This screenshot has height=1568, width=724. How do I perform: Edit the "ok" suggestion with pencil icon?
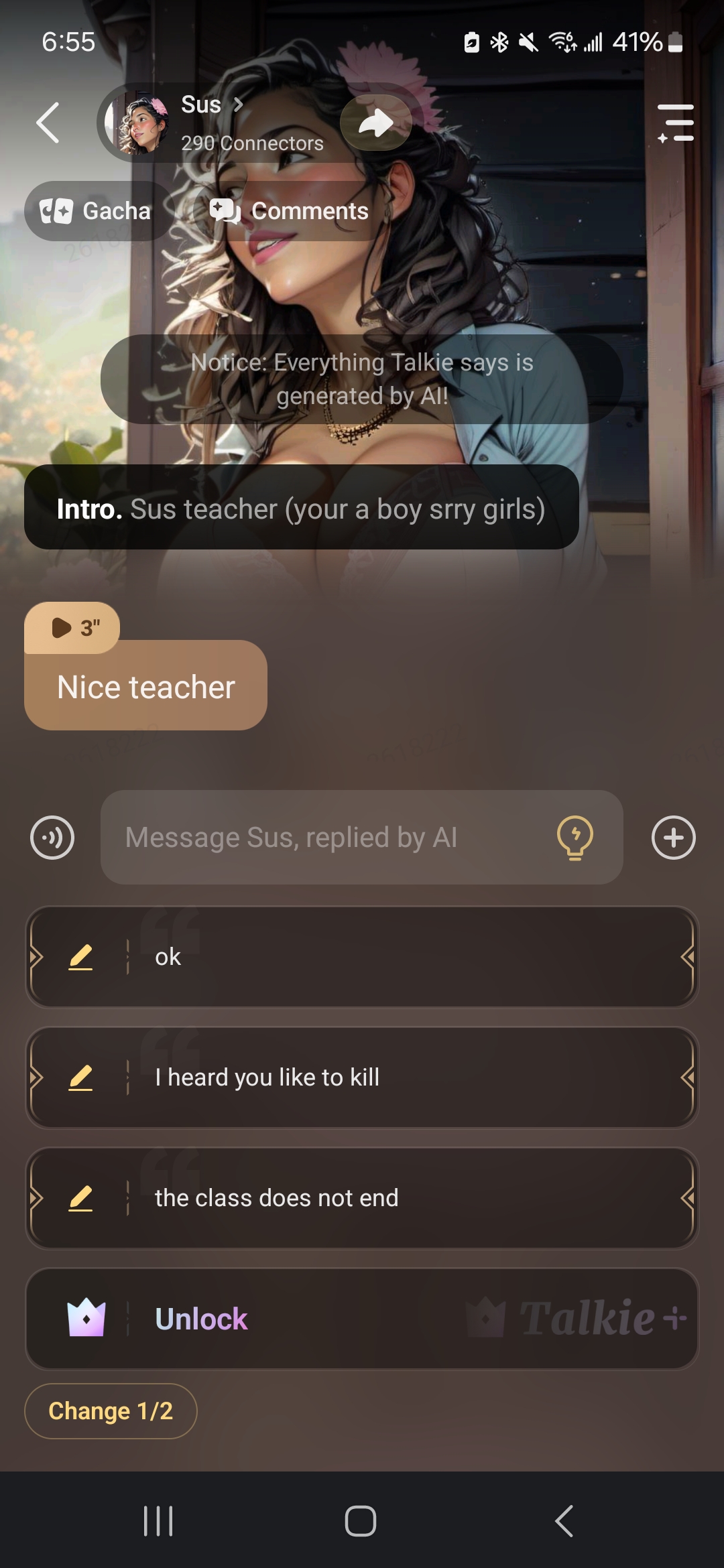80,957
